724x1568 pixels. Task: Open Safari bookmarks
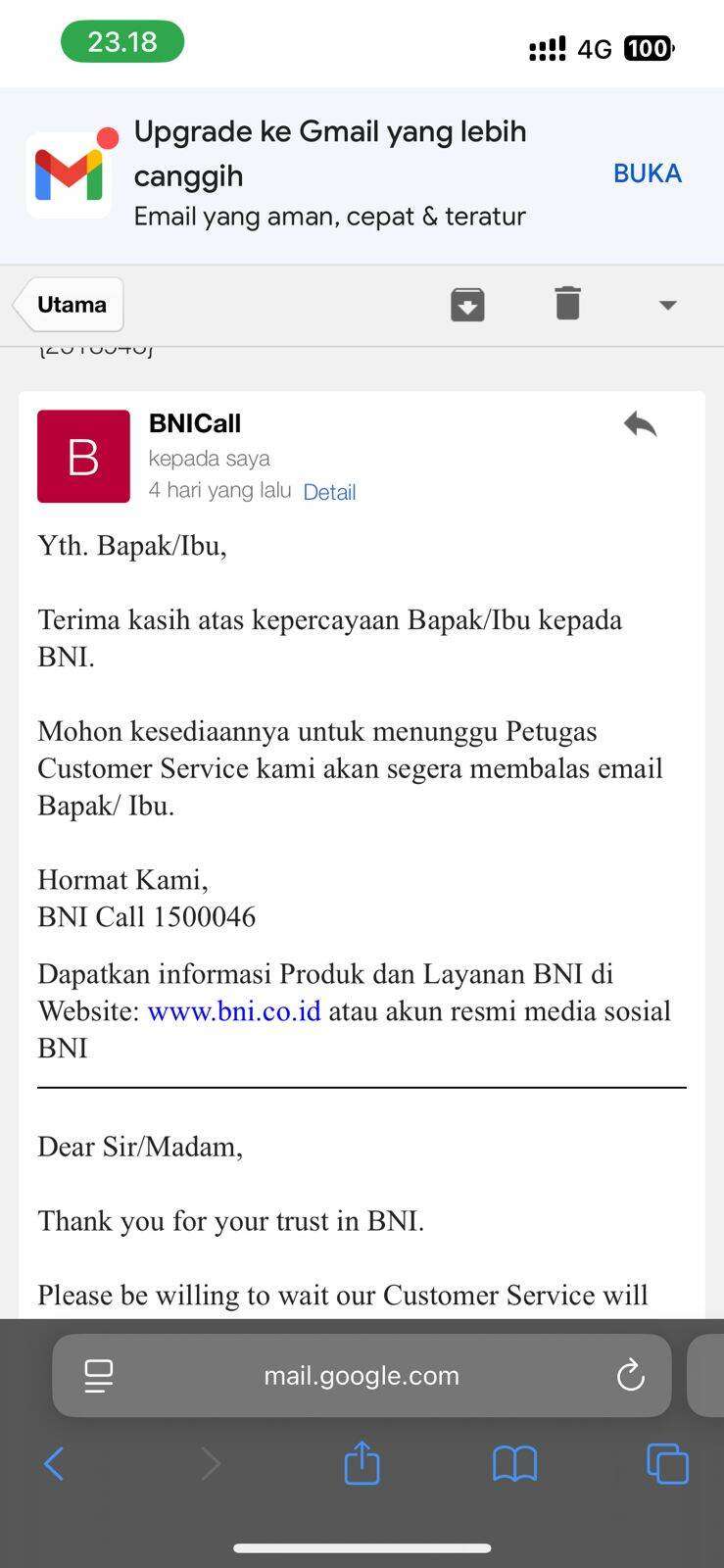[514, 1464]
